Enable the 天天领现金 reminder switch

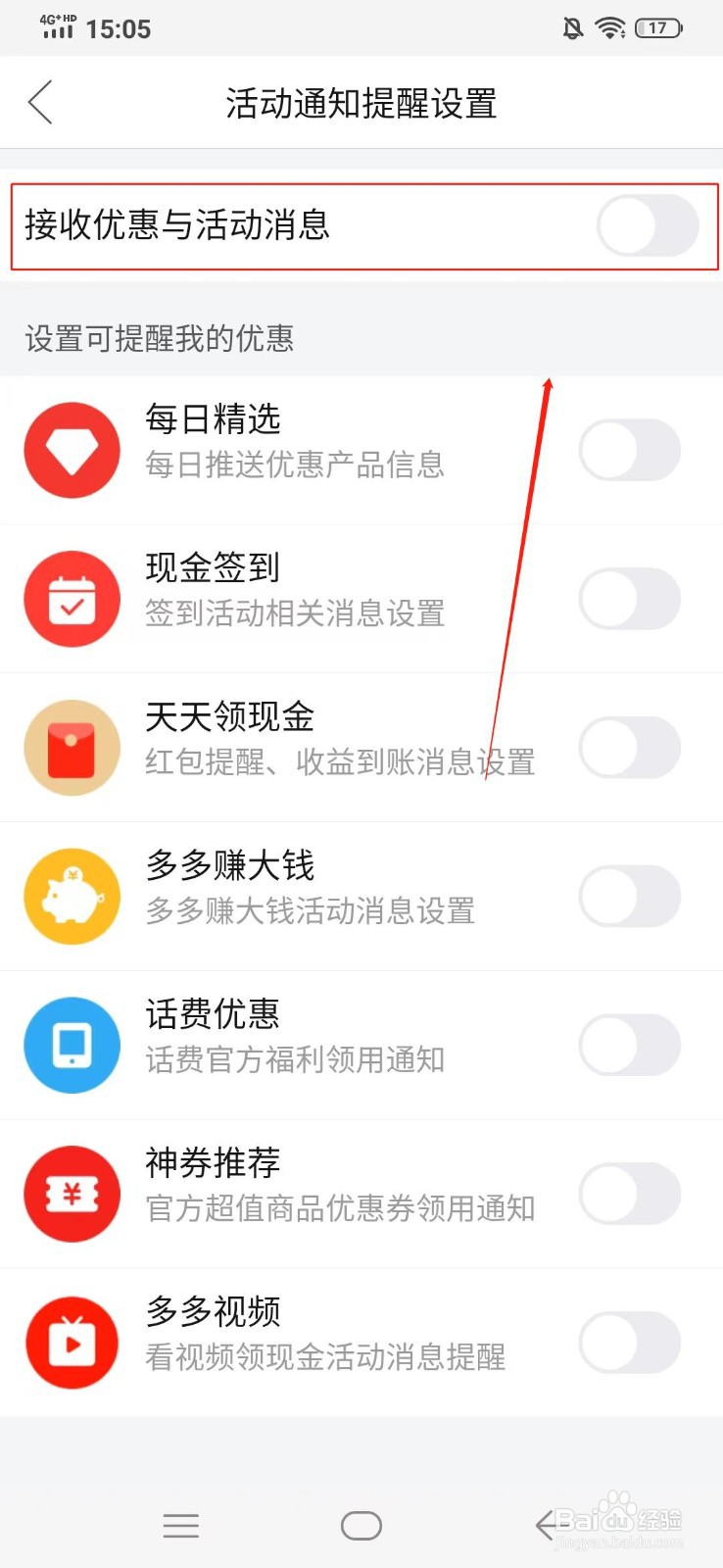(x=630, y=747)
